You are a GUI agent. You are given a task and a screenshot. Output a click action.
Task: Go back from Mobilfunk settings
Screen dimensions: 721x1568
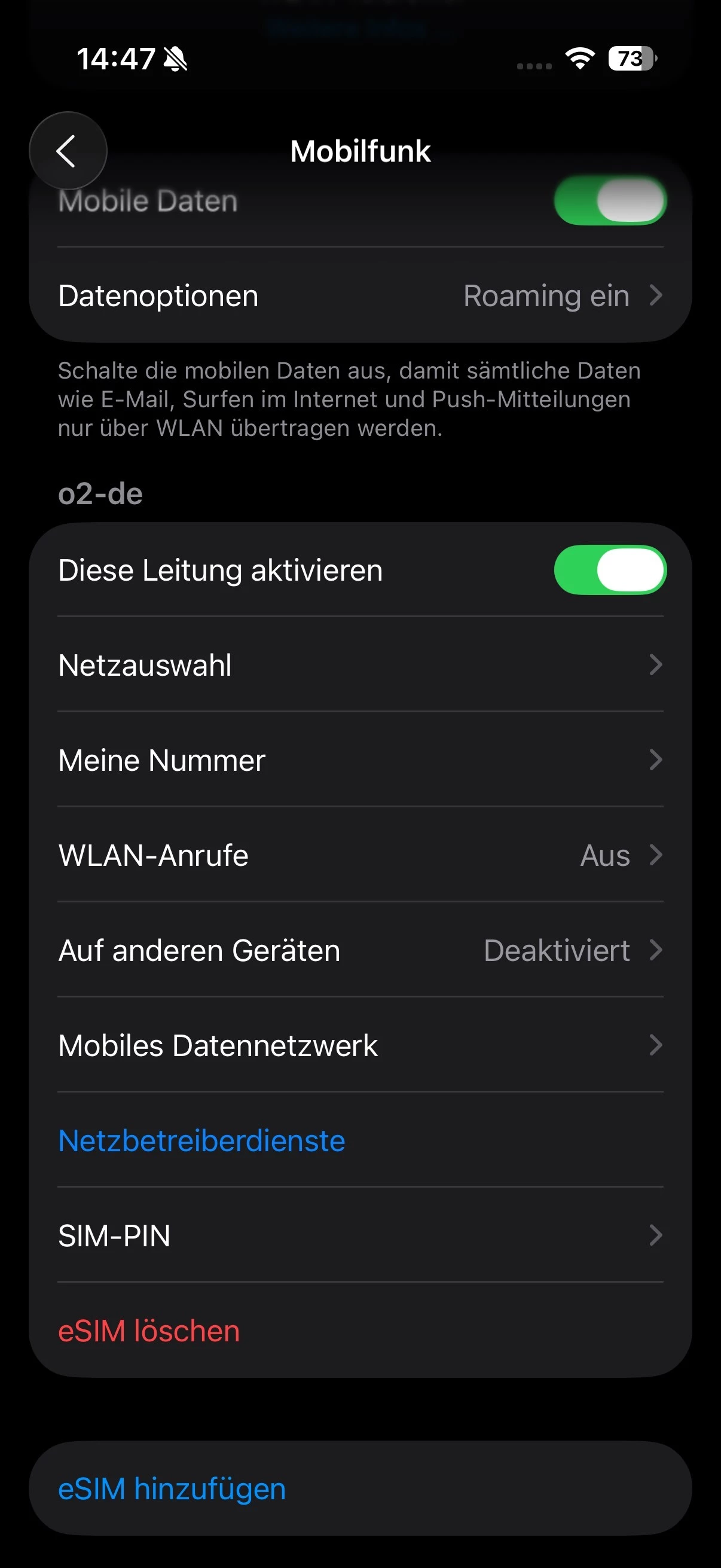(x=68, y=150)
